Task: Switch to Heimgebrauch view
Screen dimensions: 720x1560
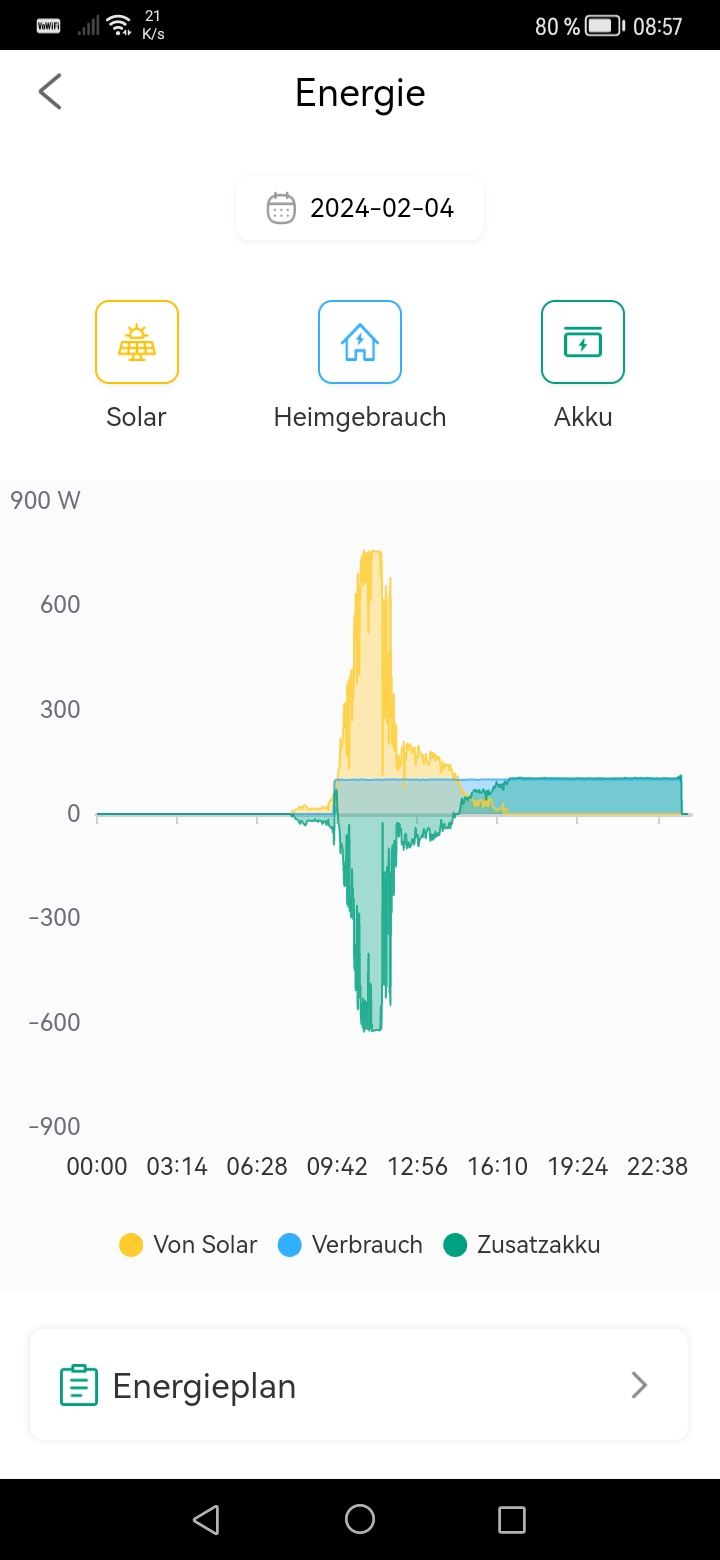Action: 360,342
